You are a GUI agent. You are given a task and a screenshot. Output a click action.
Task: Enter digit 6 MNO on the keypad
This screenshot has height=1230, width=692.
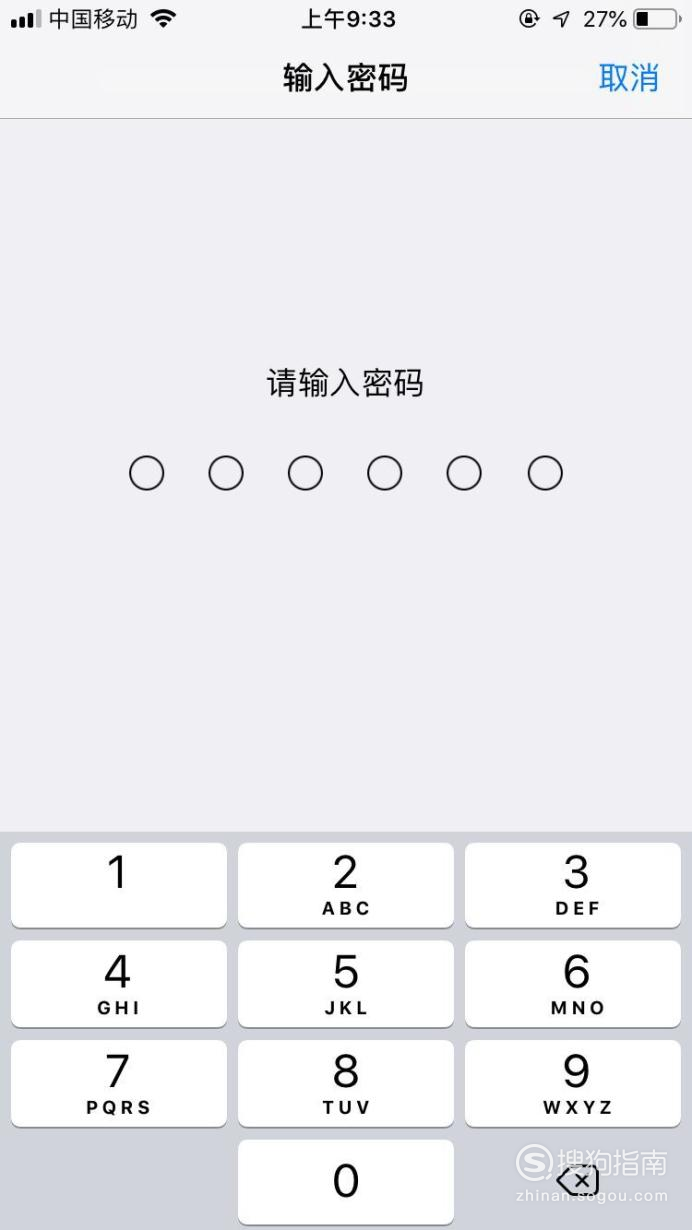tap(573, 984)
